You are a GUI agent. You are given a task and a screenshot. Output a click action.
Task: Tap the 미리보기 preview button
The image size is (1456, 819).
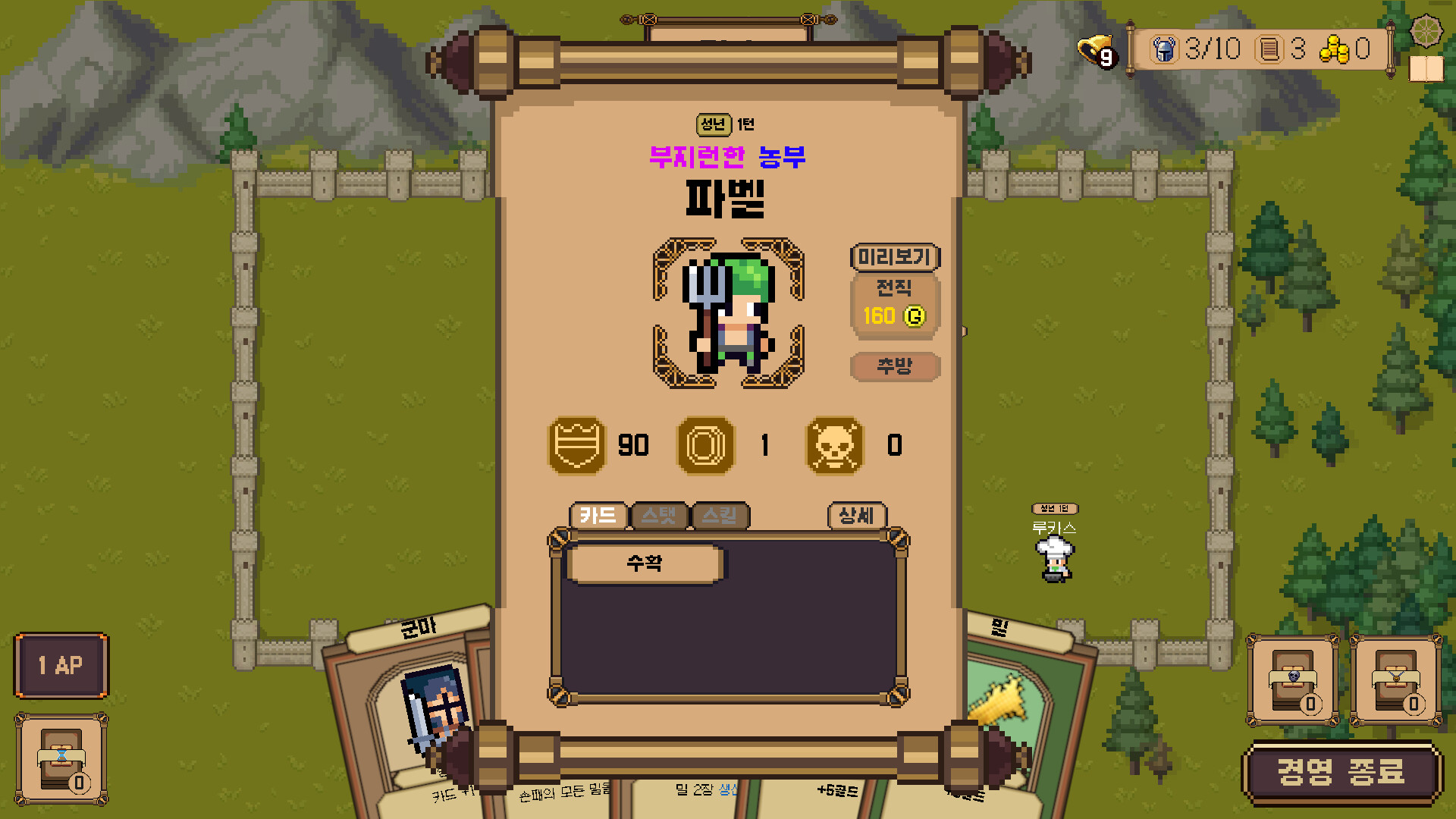point(895,257)
